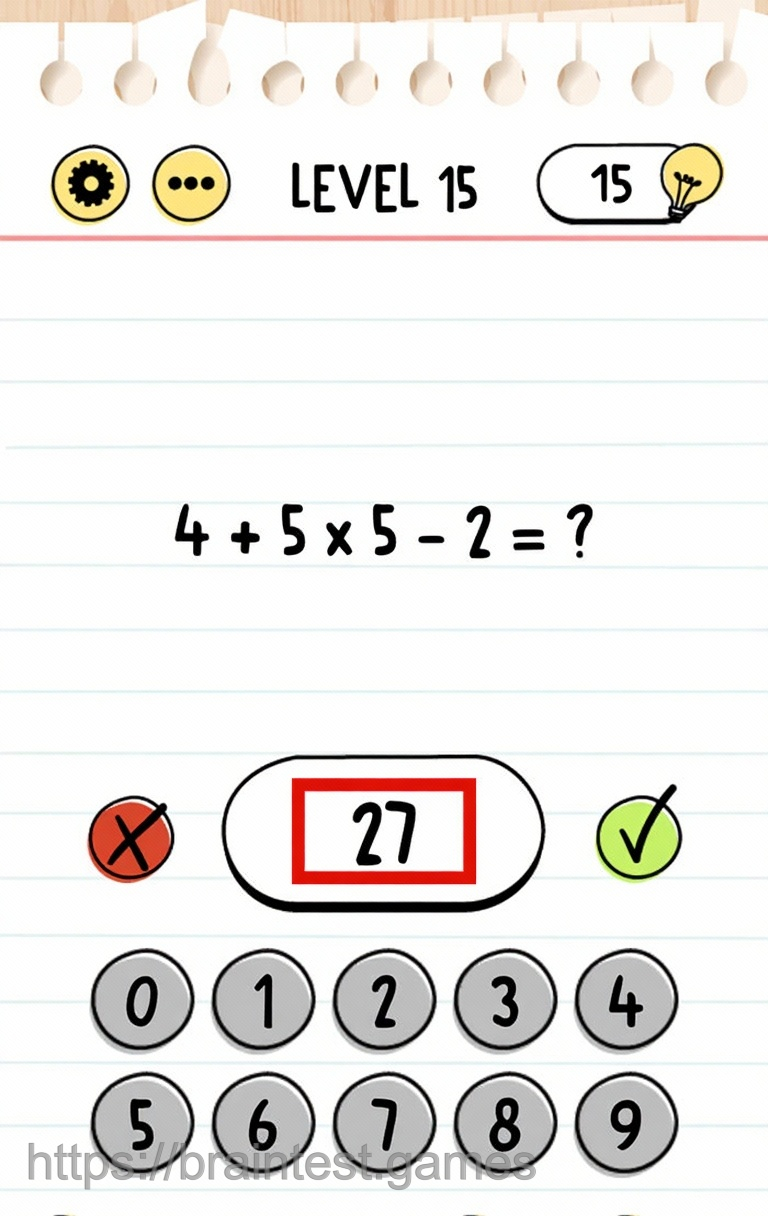Open the three-dots menu

point(191,185)
